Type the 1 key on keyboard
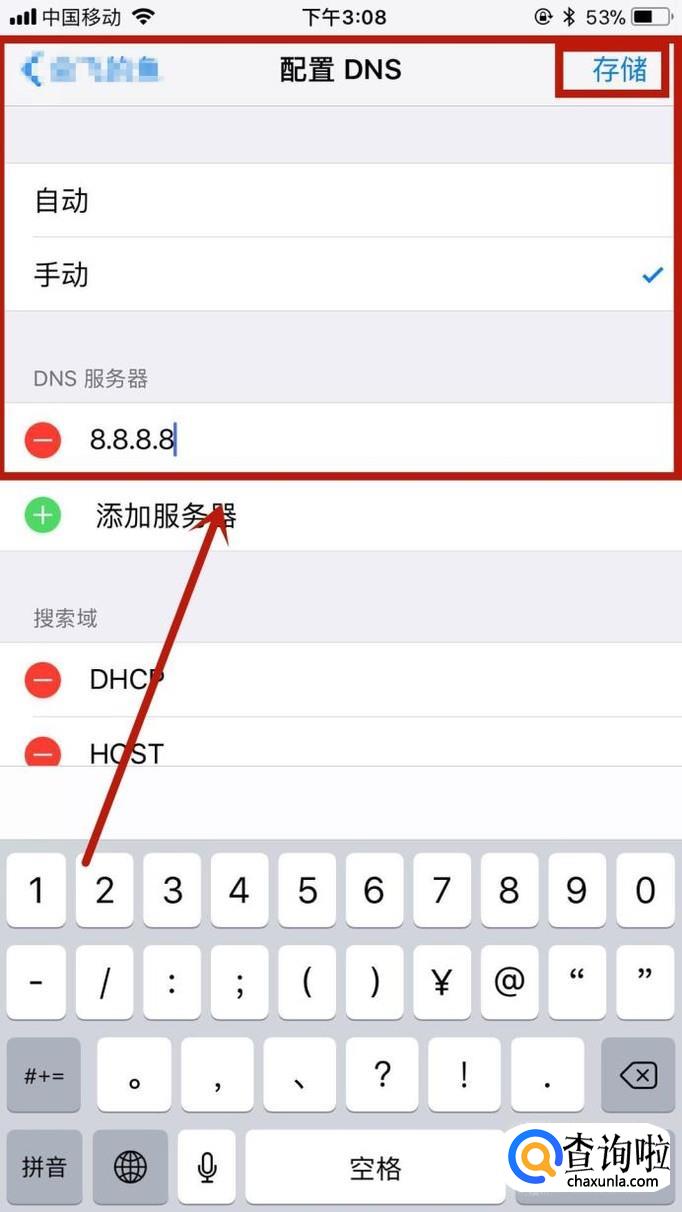The image size is (682, 1212). [x=37, y=890]
